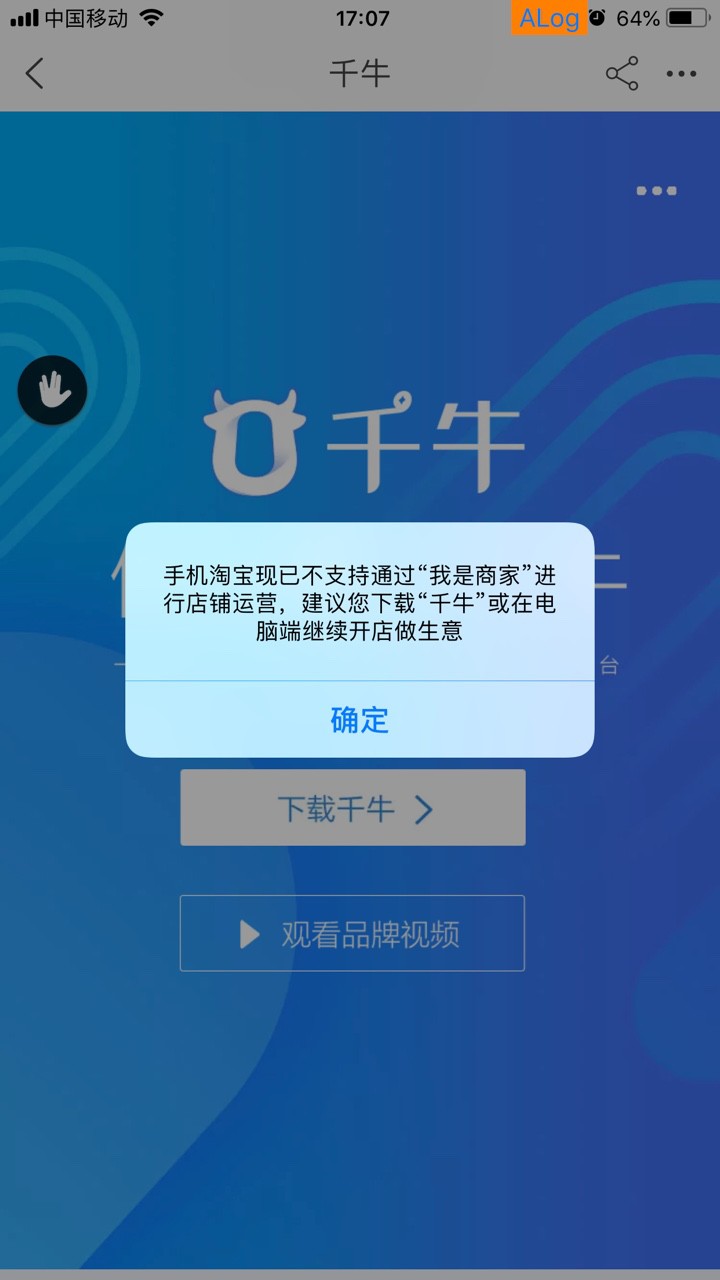
Task: Confirm the dialog with 确定
Action: point(359,719)
